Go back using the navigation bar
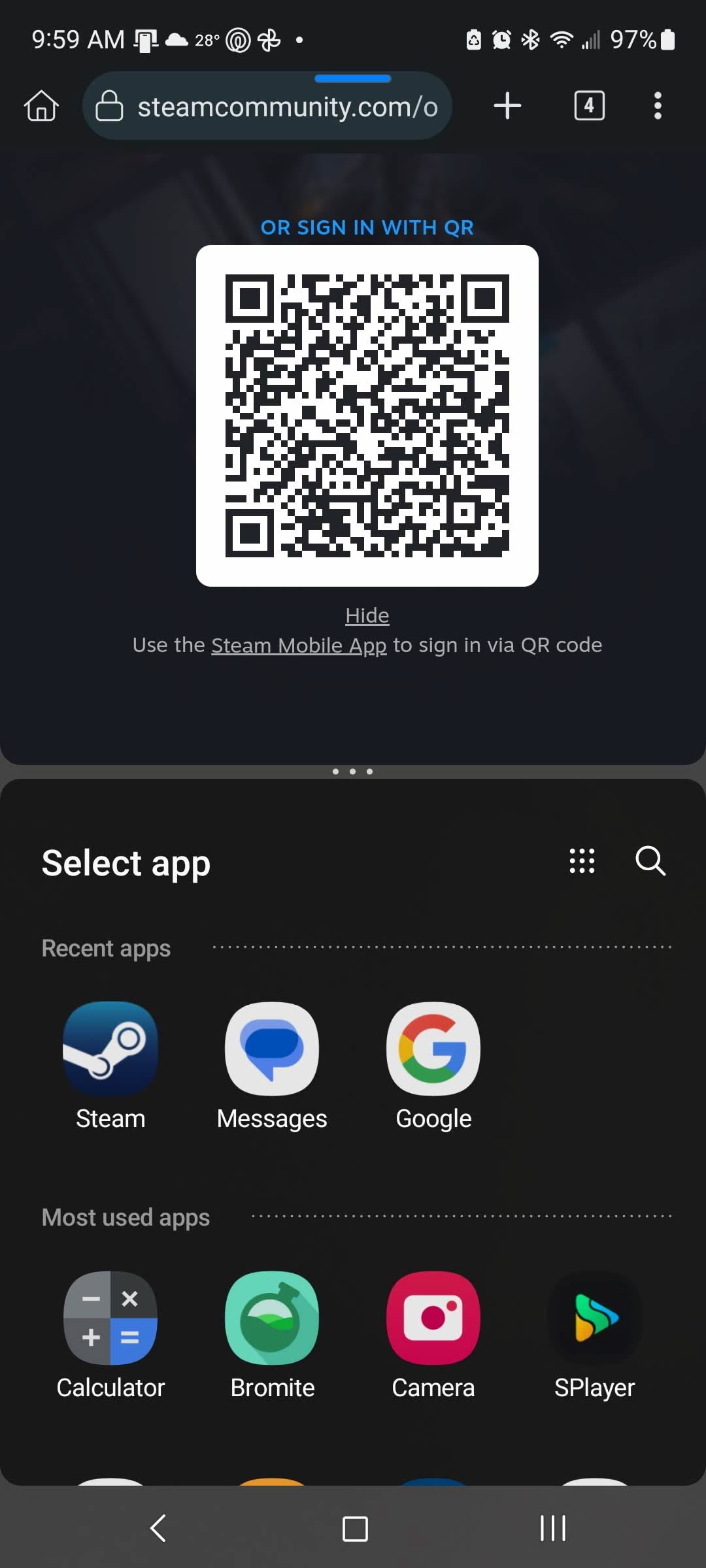Screen dimensions: 706x1568 pos(158,1528)
